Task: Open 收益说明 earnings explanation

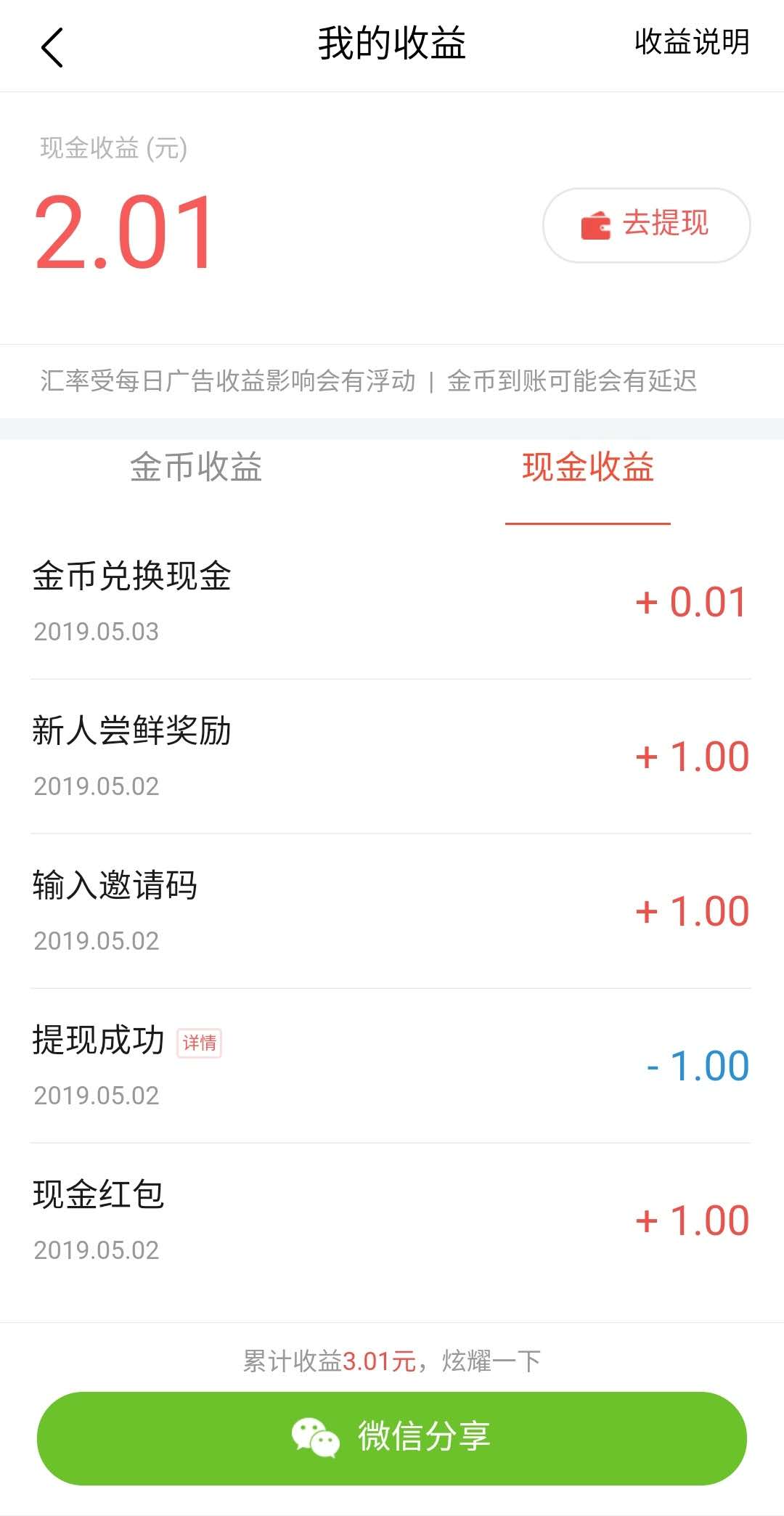Action: (691, 42)
